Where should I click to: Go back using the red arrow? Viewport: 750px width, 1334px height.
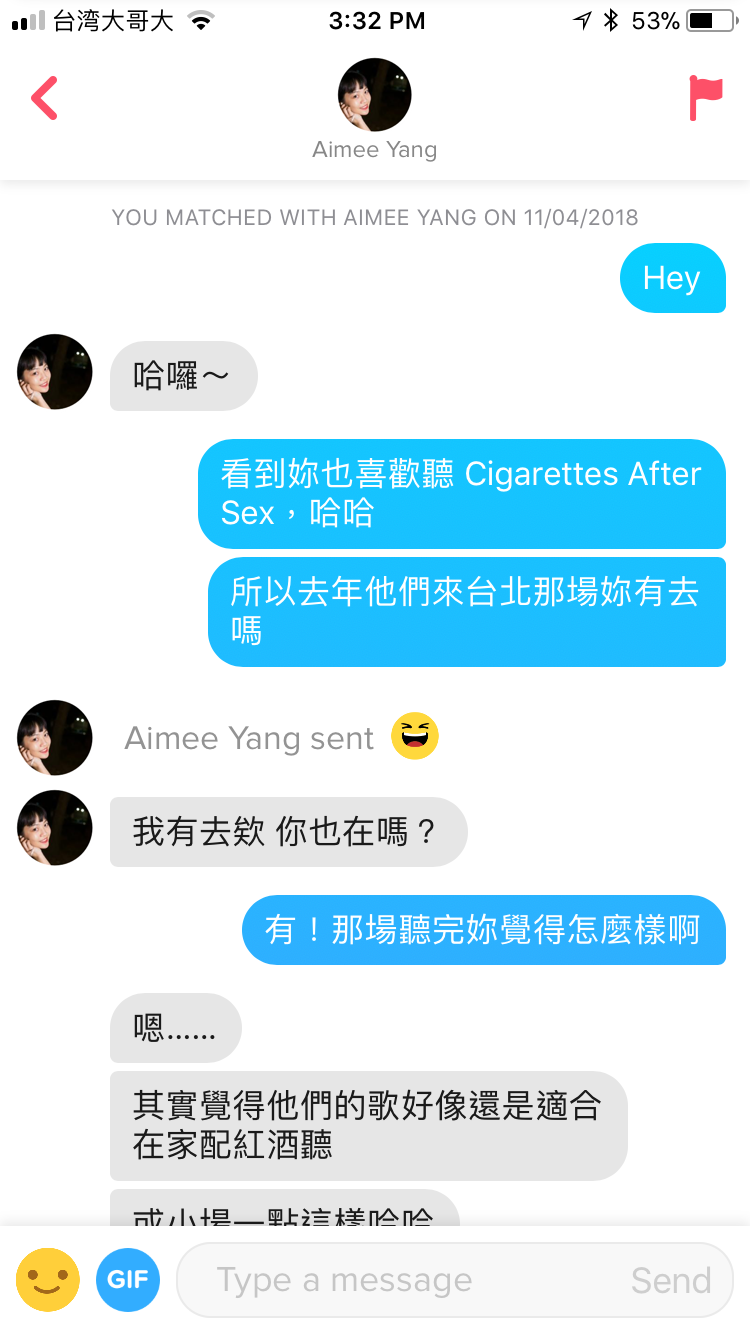[x=45, y=97]
